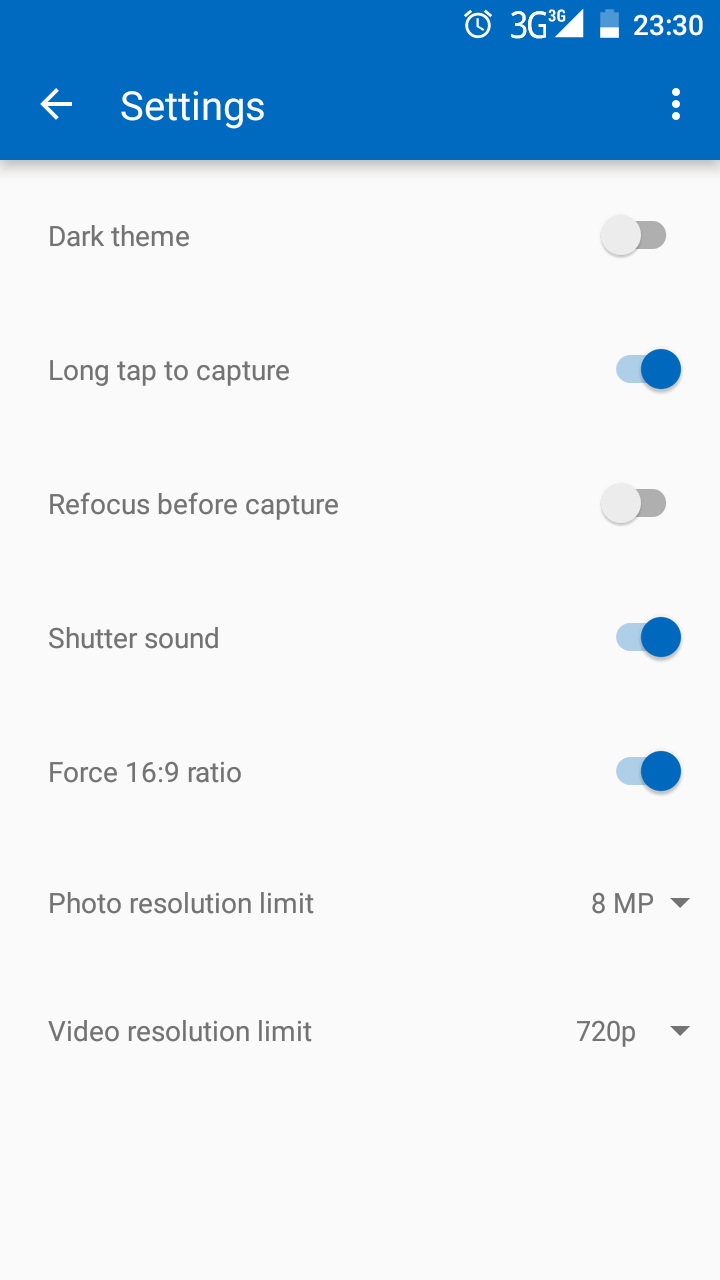Expand the 8 MP selection arrow
720x1280 pixels.
680,903
